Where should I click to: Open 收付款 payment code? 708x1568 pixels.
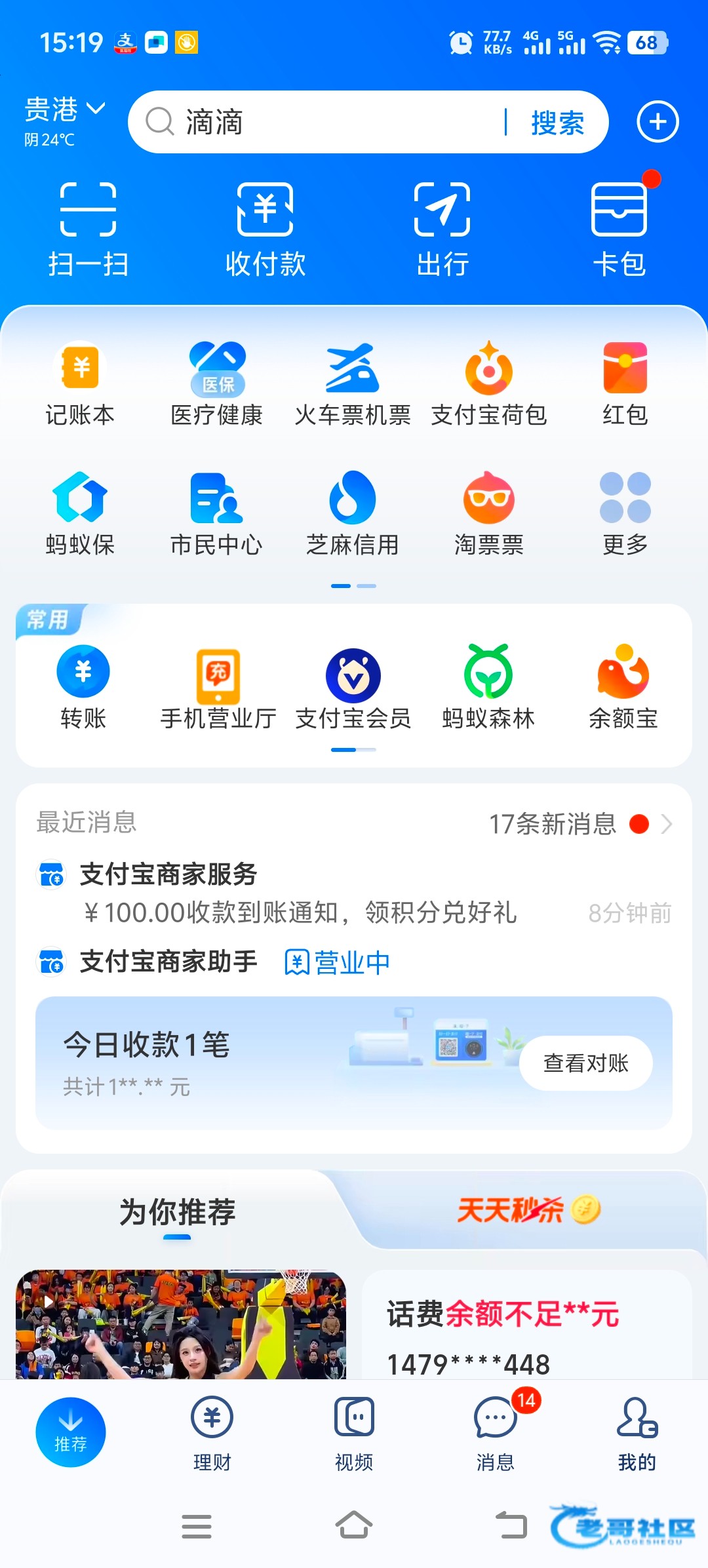[265, 228]
